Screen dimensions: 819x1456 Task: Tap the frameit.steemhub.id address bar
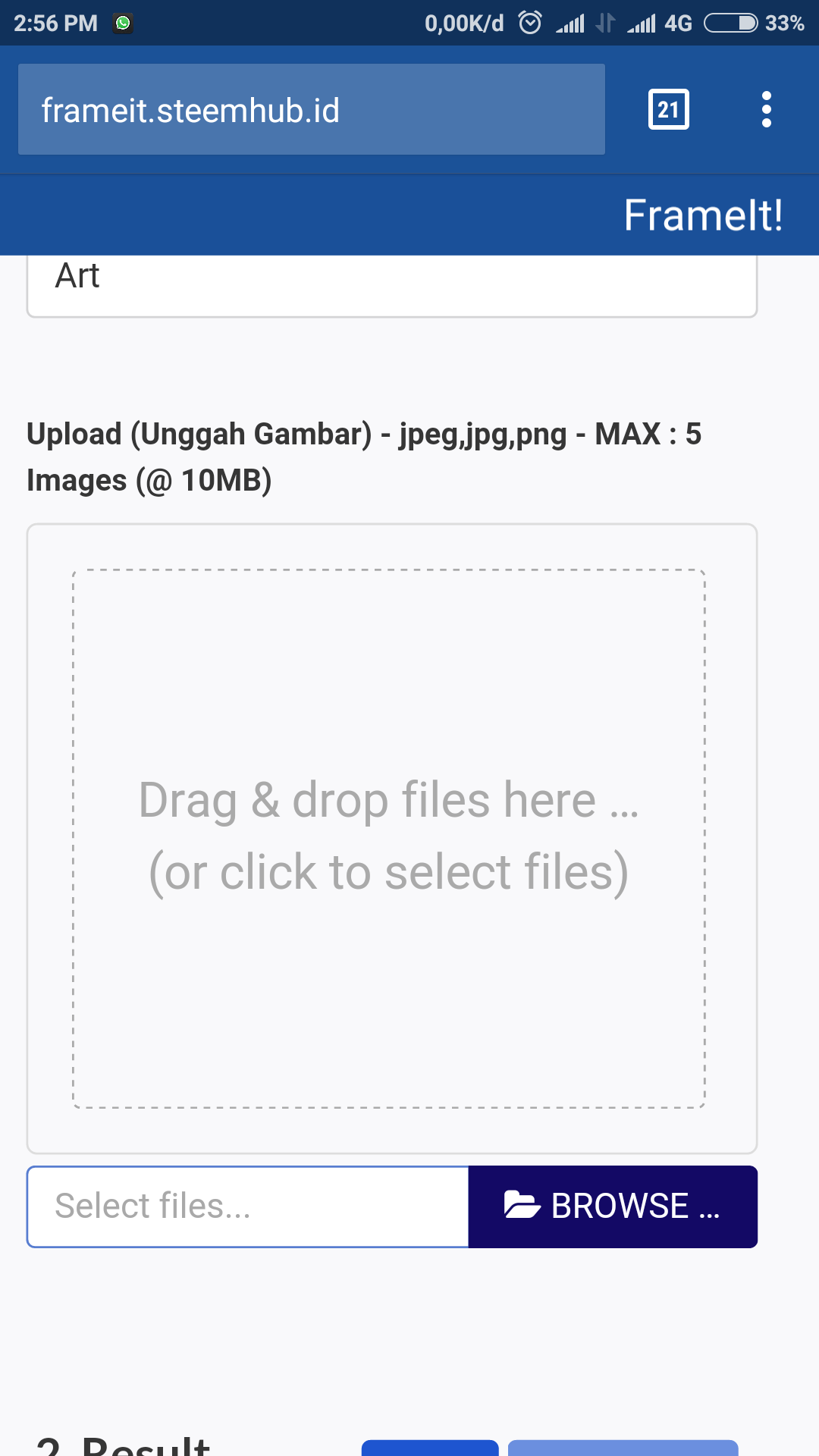click(311, 110)
